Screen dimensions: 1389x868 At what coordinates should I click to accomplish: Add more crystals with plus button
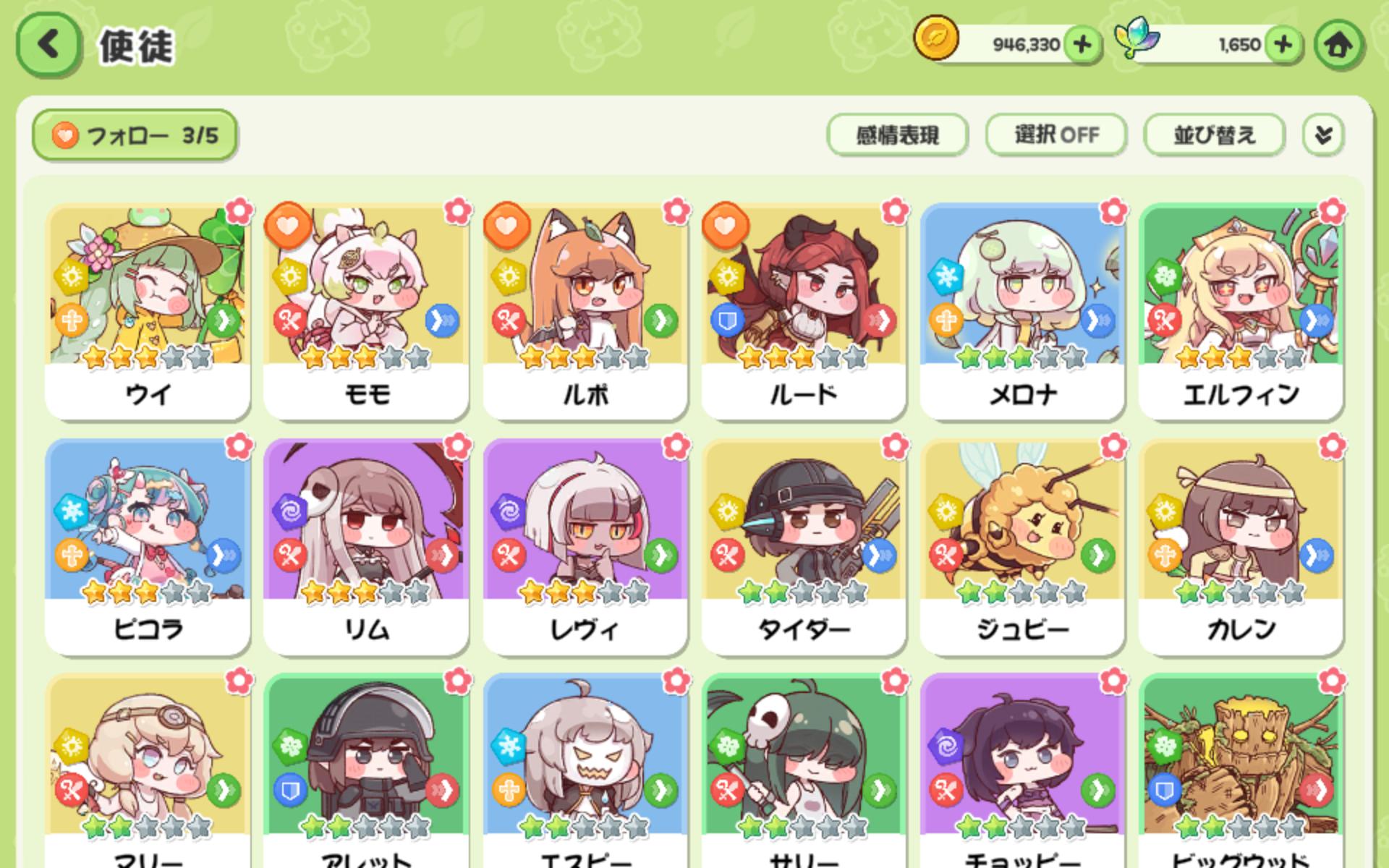[1283, 45]
